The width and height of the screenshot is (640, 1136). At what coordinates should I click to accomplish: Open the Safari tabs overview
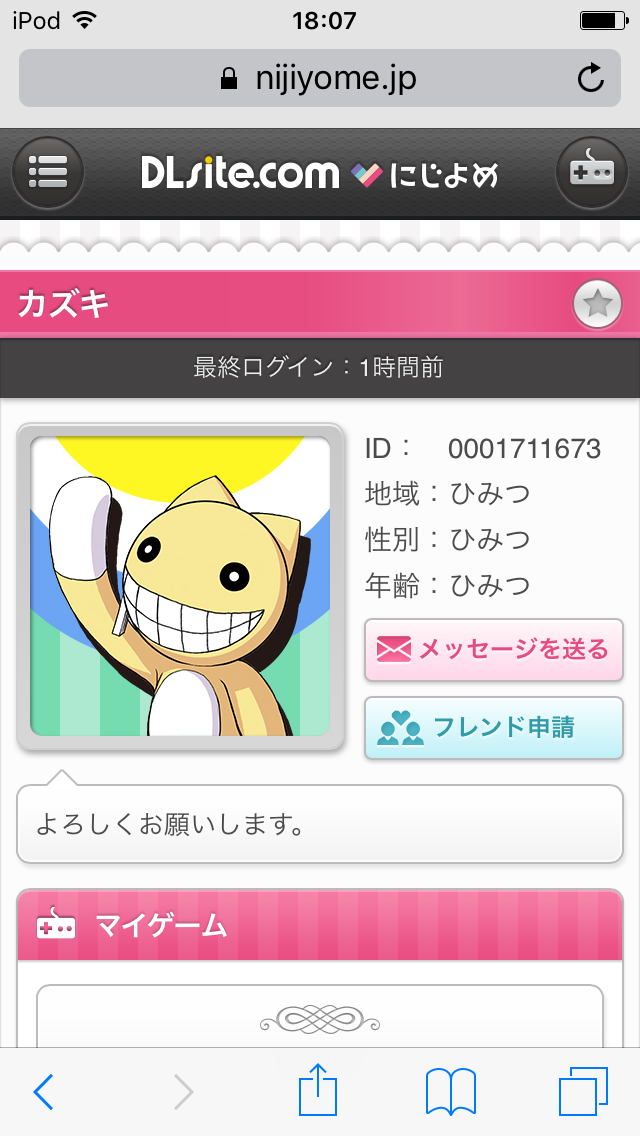[x=583, y=1092]
